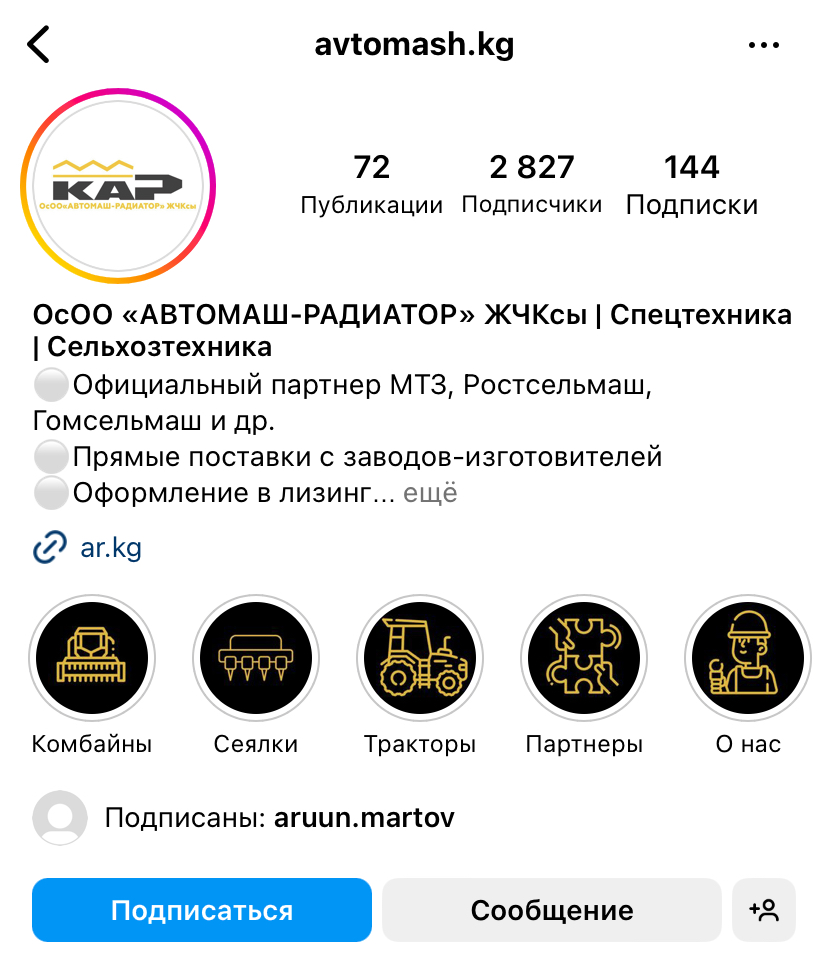The image size is (828, 954).
Task: Send a message via Сообщение
Action: click(x=551, y=910)
